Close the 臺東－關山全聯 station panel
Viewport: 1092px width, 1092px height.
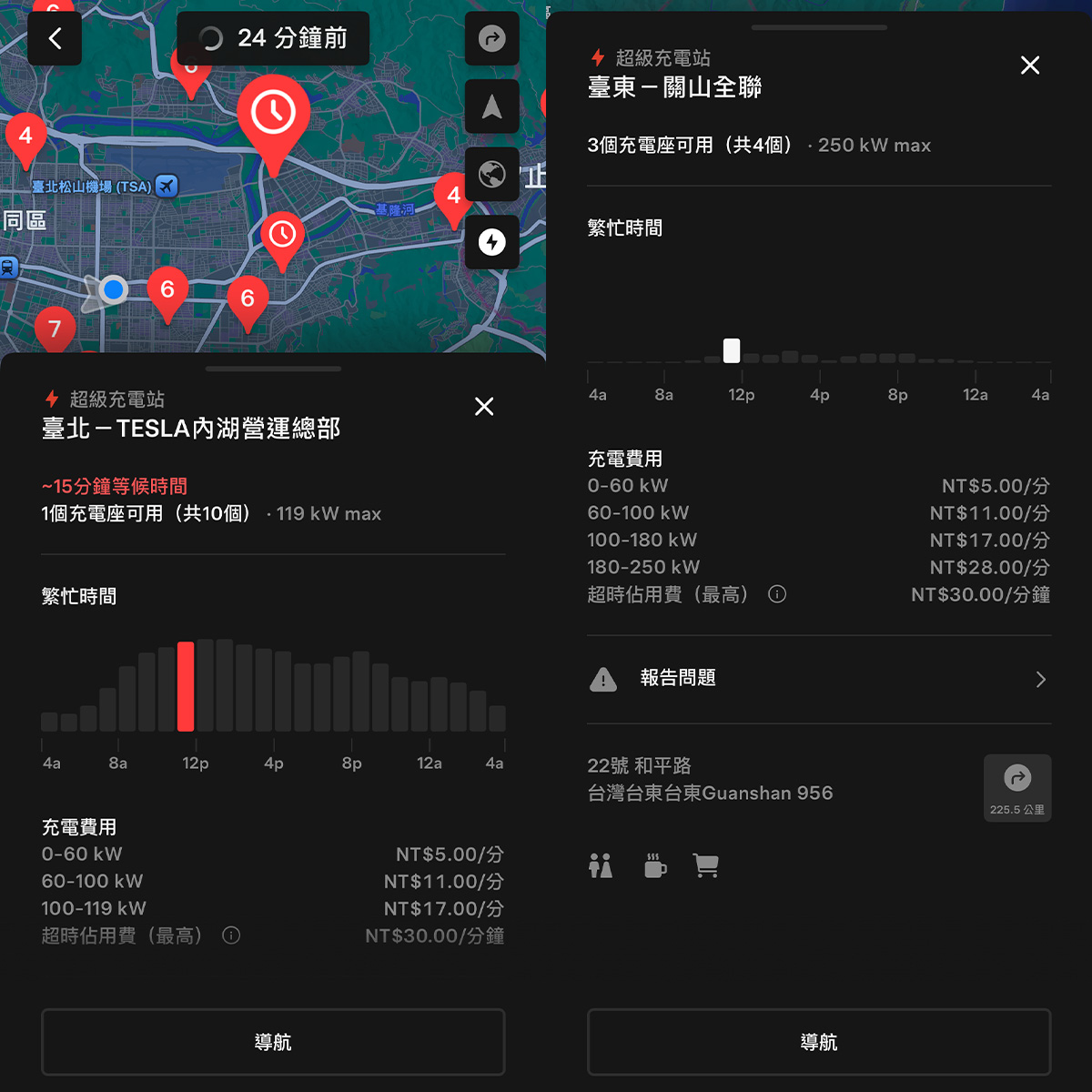pos(1030,66)
